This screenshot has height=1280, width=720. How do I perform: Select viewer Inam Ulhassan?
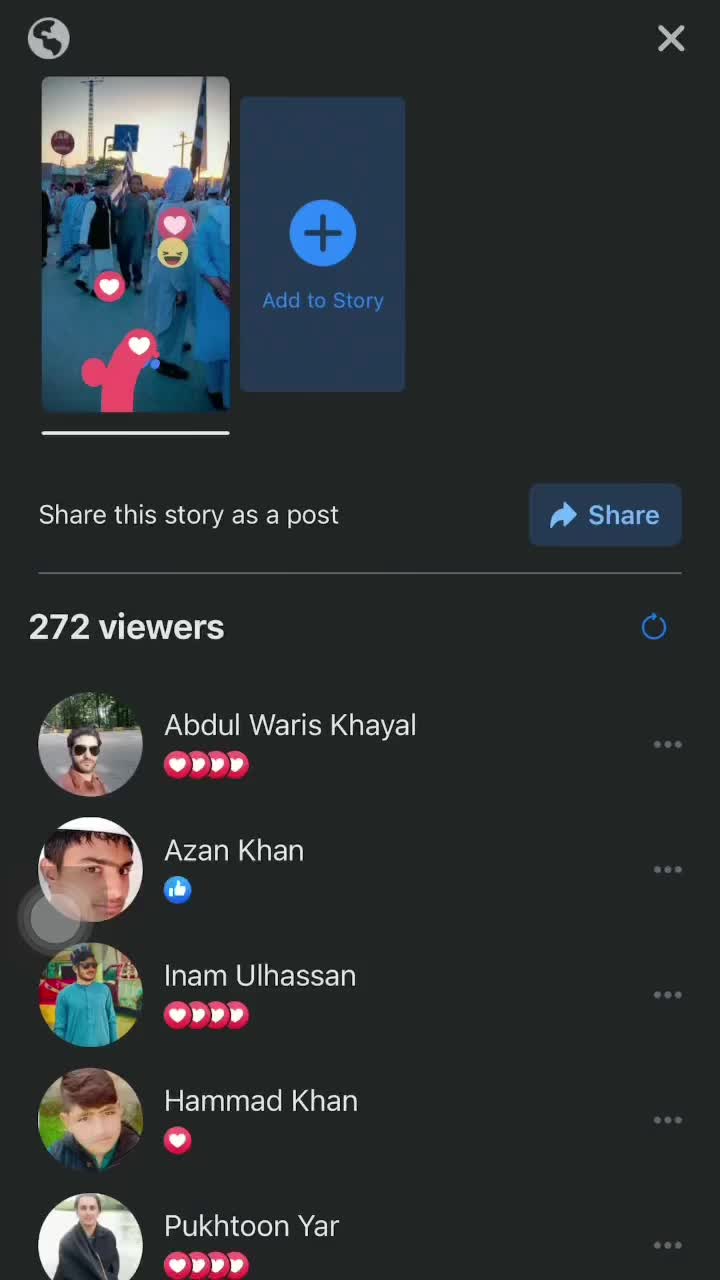260,976
